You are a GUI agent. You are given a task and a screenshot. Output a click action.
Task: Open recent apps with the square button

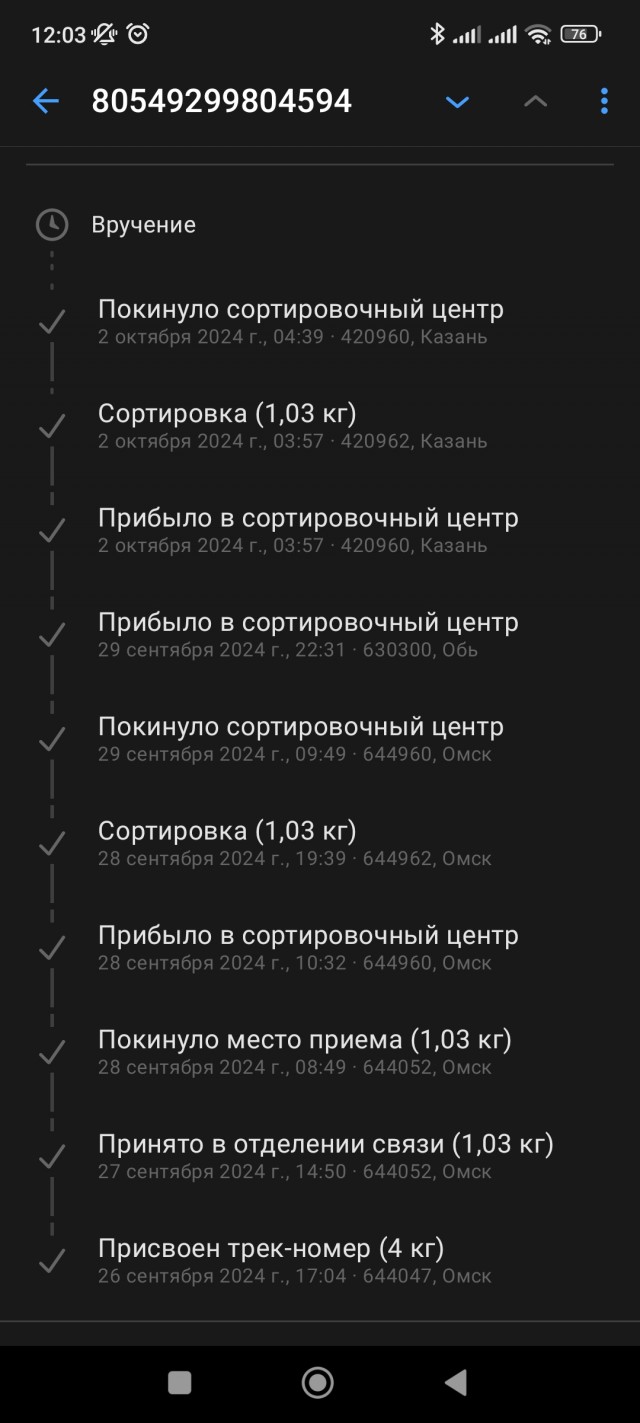(x=180, y=1383)
